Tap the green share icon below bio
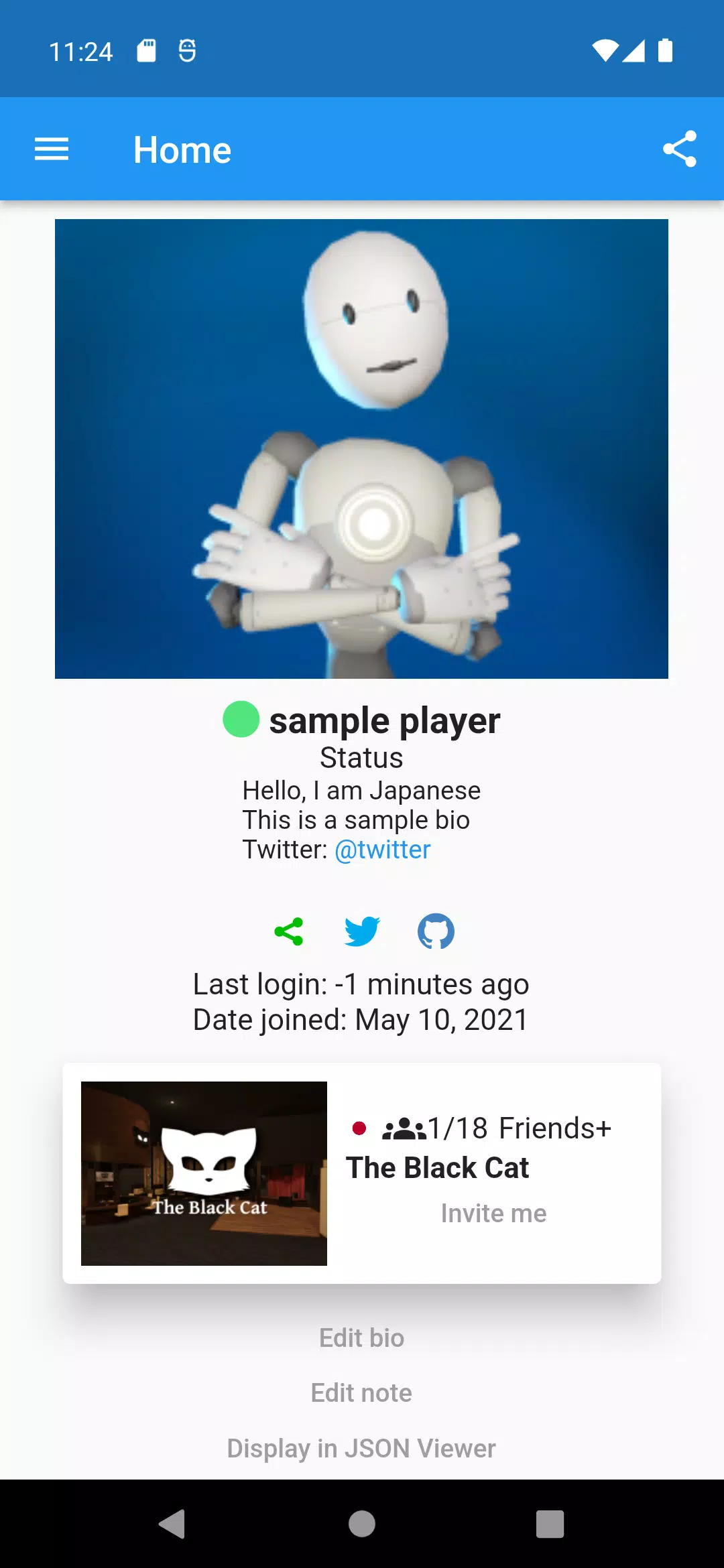 coord(289,931)
